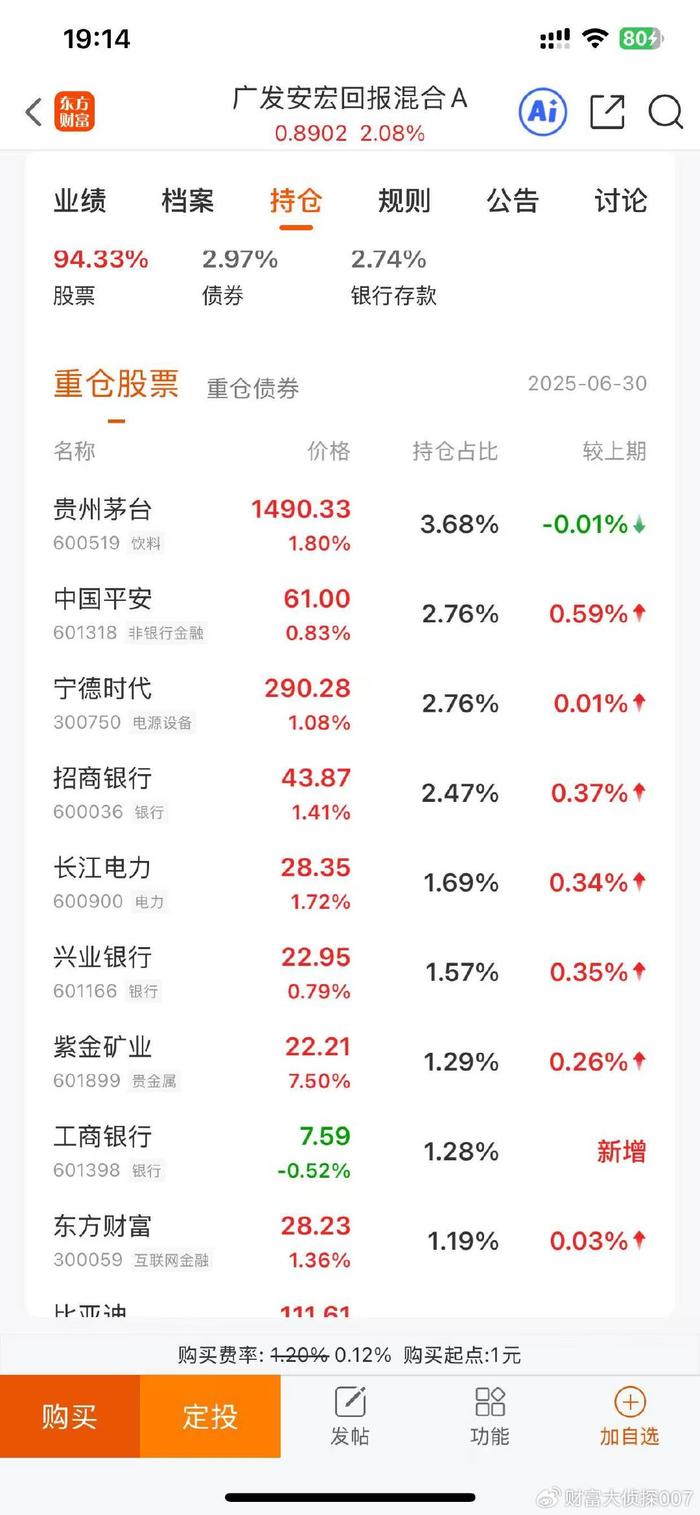View 宁德时代 stock details
700x1515 pixels.
[350, 704]
